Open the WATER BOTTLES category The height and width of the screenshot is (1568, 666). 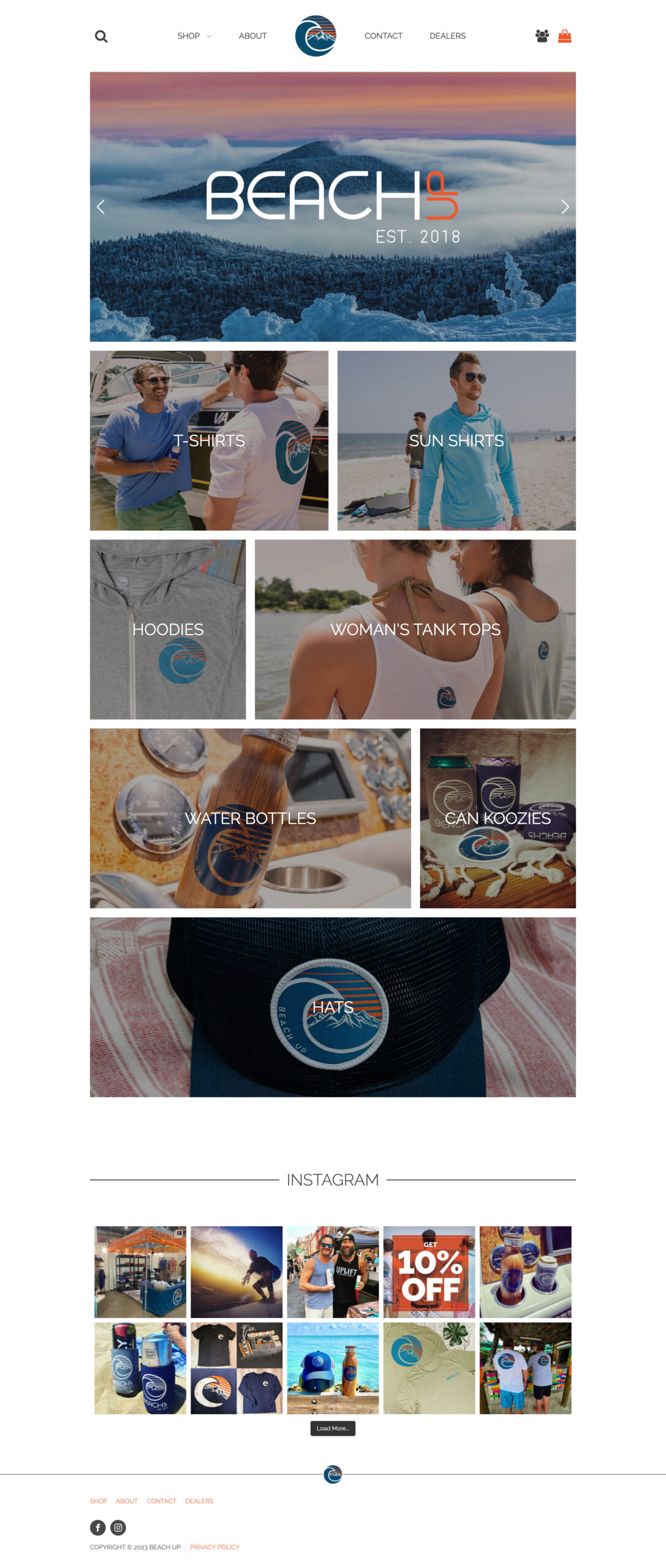coord(250,818)
